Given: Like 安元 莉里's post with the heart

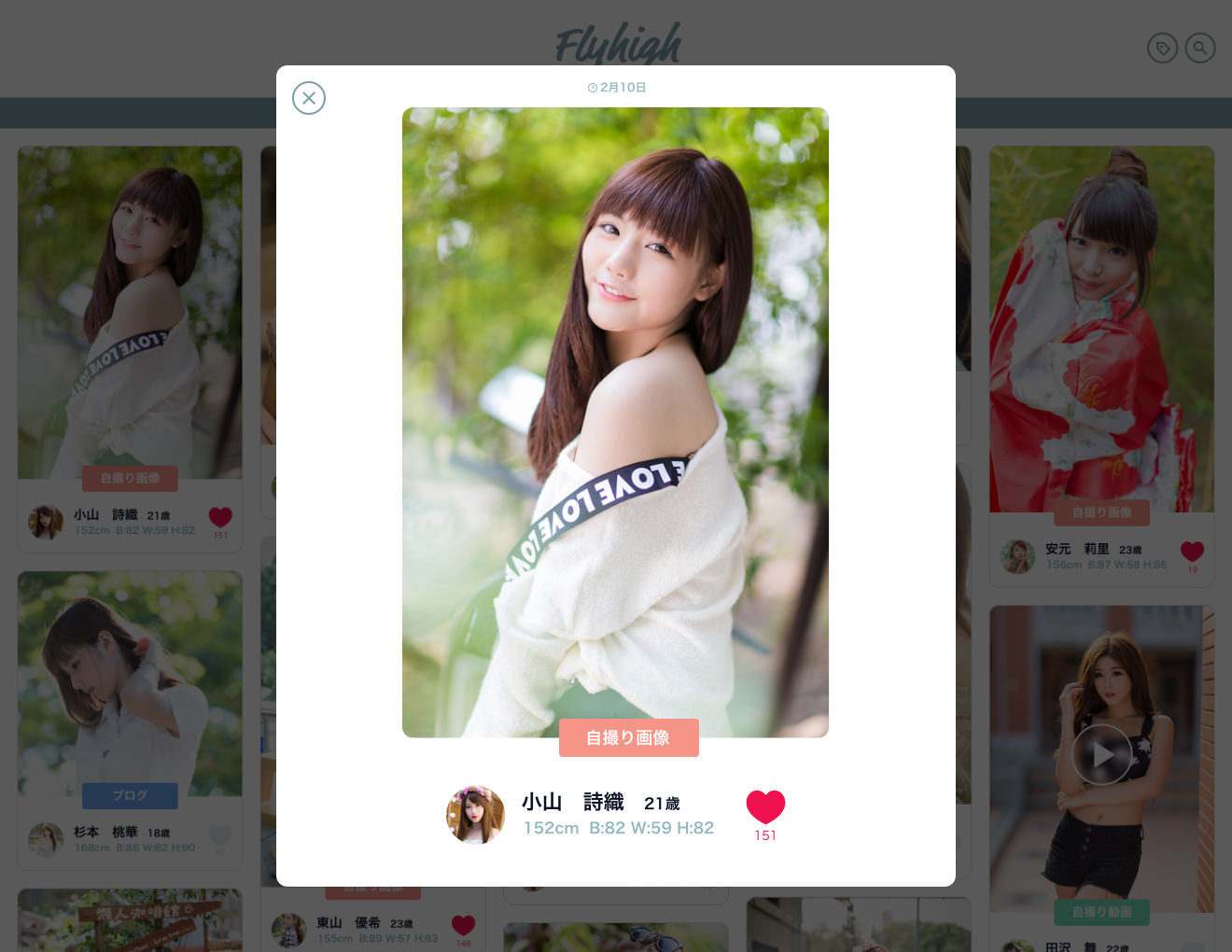Looking at the screenshot, I should [x=1192, y=552].
